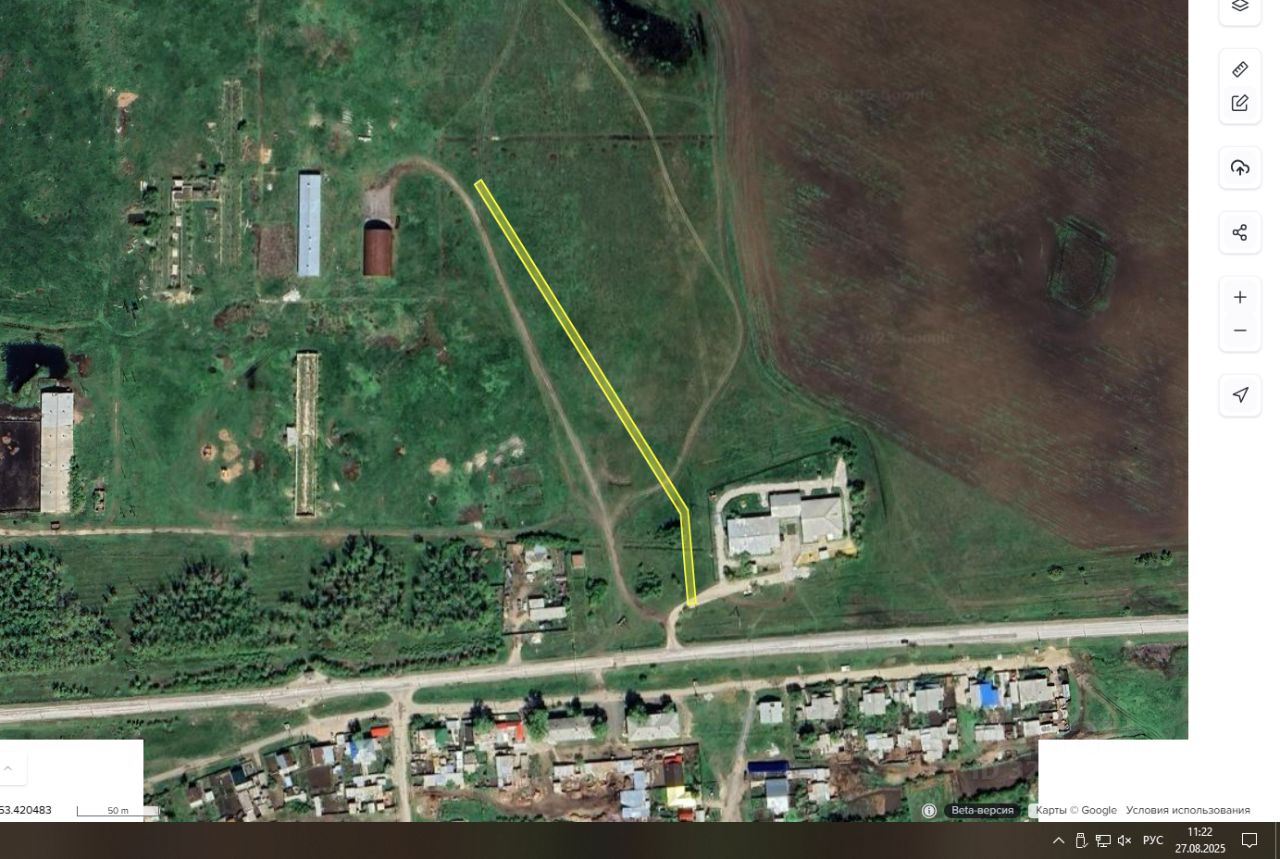Show hidden system tray icons
Screen dimensions: 1280x859
click(x=1058, y=840)
